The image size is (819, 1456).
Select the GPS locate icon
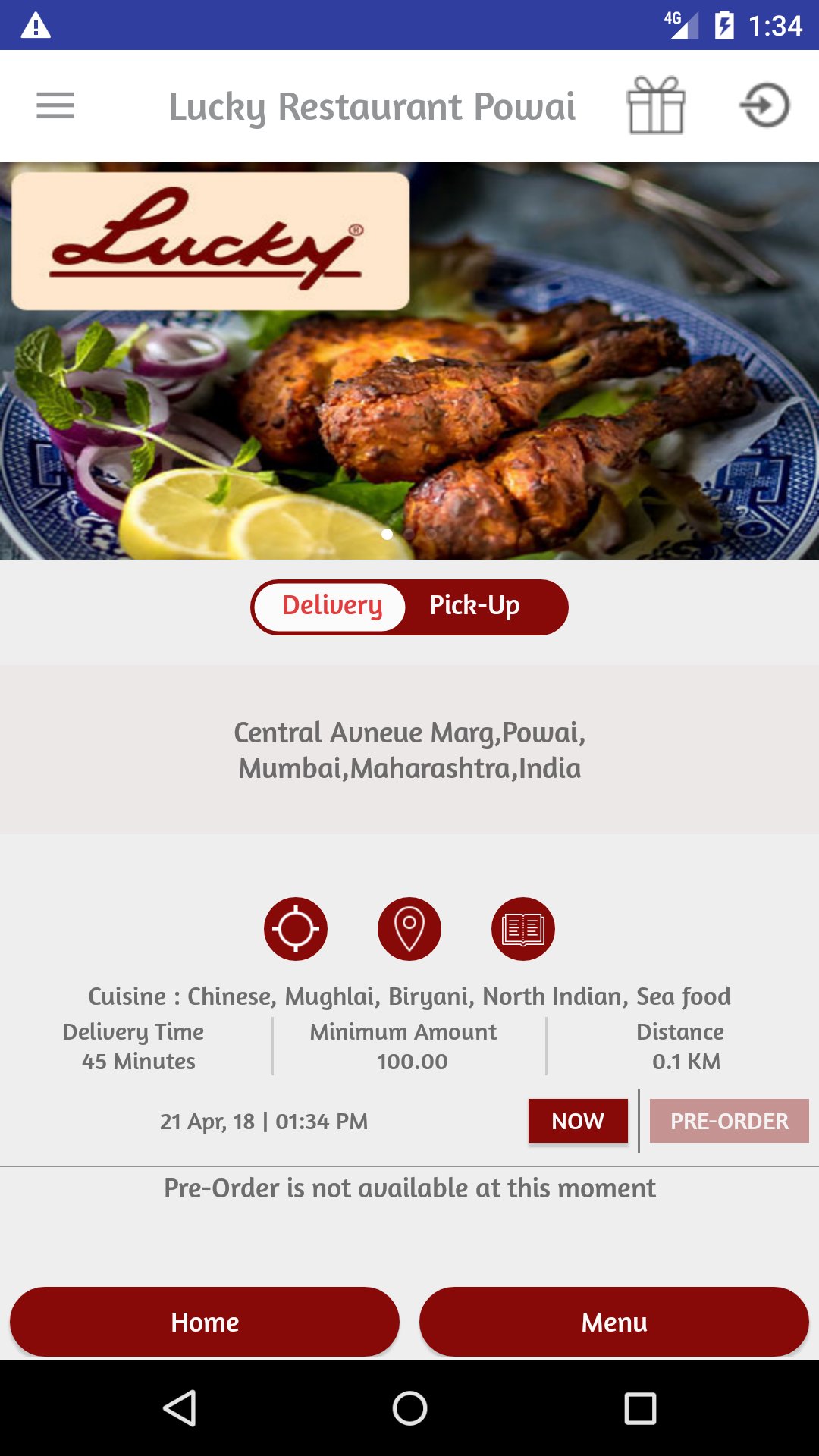point(295,928)
